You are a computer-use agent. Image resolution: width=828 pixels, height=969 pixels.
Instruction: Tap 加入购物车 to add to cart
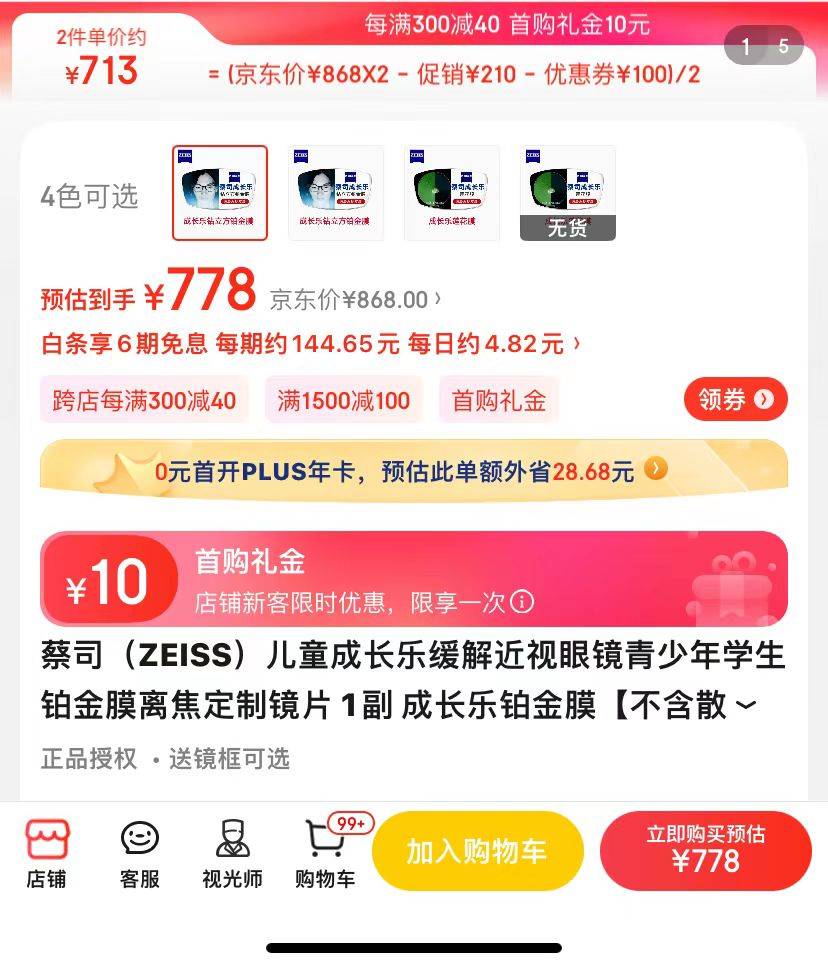[477, 851]
